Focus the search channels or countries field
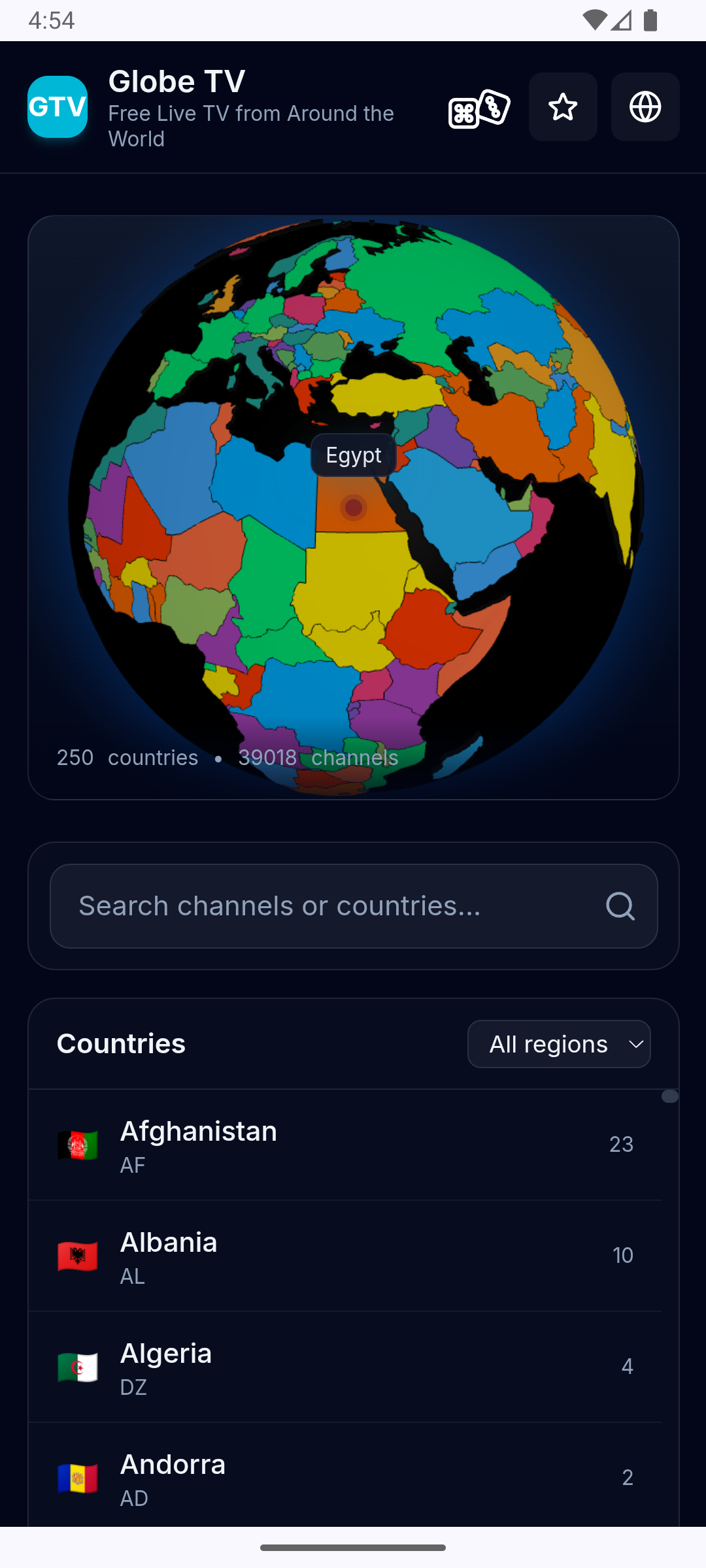706x1568 pixels. tap(327, 906)
